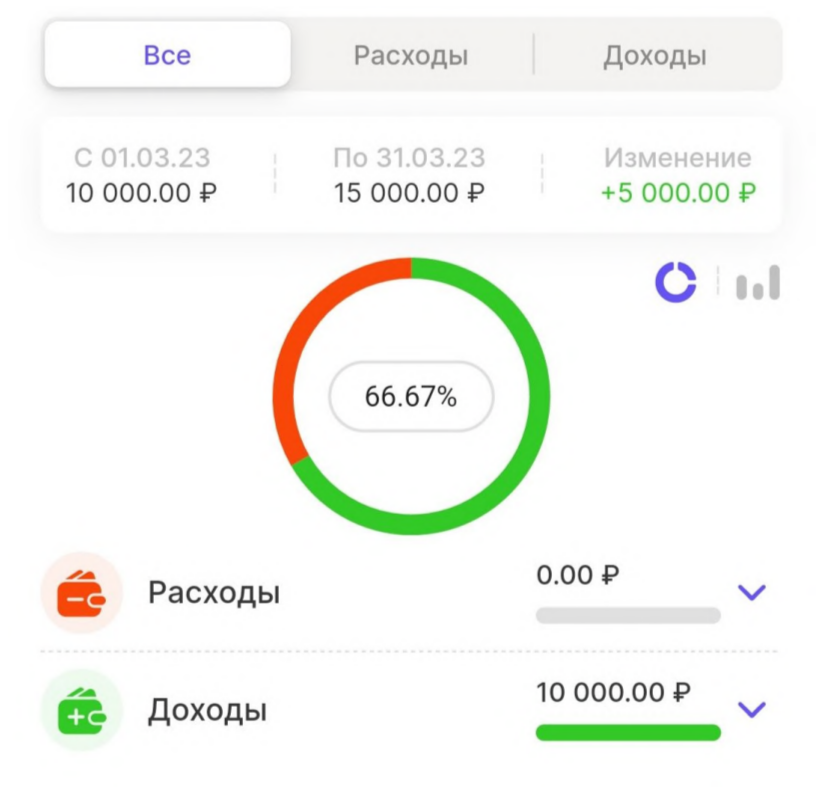The image size is (820, 792).
Task: Expand the Расходы category row
Action: coord(751,592)
